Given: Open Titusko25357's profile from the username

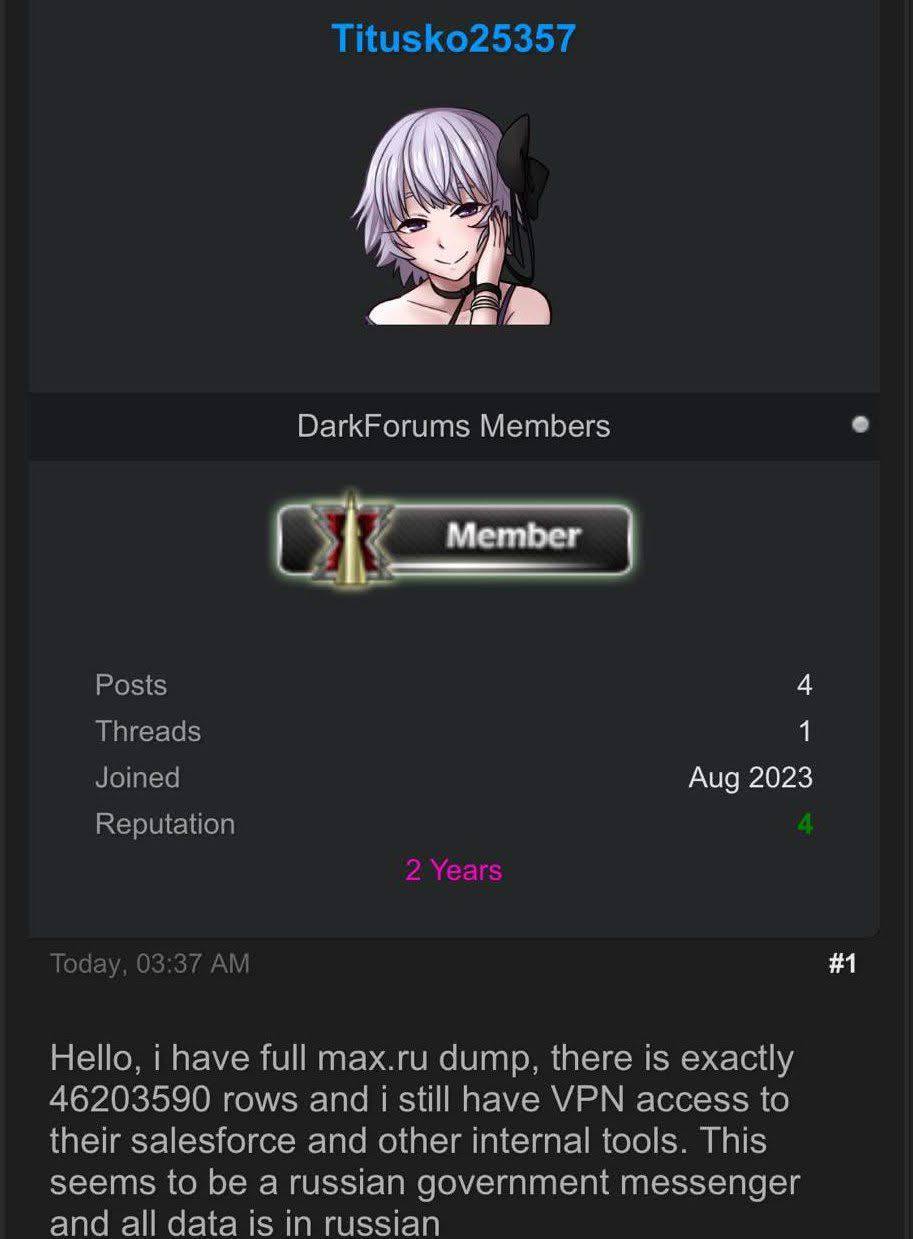Looking at the screenshot, I should [x=453, y=39].
